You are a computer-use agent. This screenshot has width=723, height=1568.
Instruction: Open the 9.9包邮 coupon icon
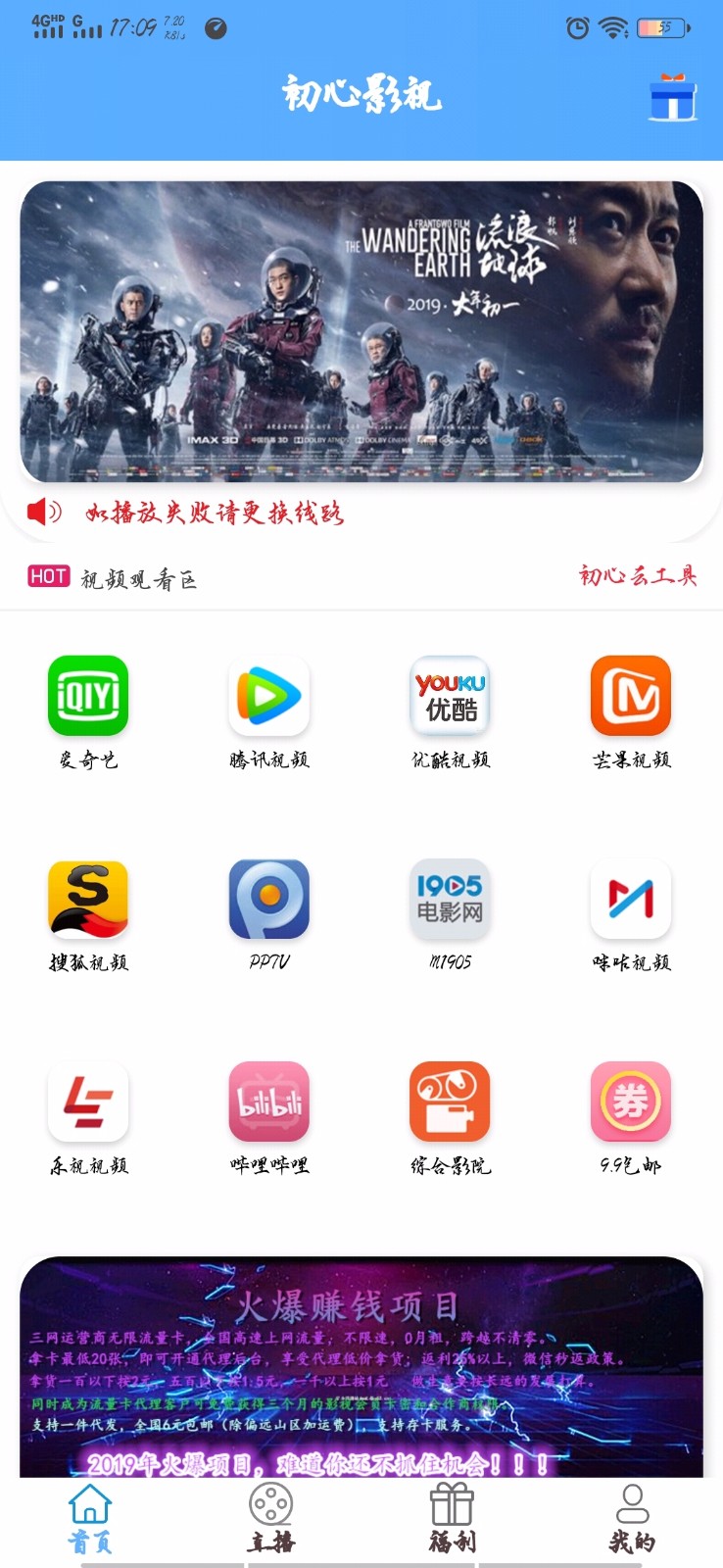pos(631,1102)
